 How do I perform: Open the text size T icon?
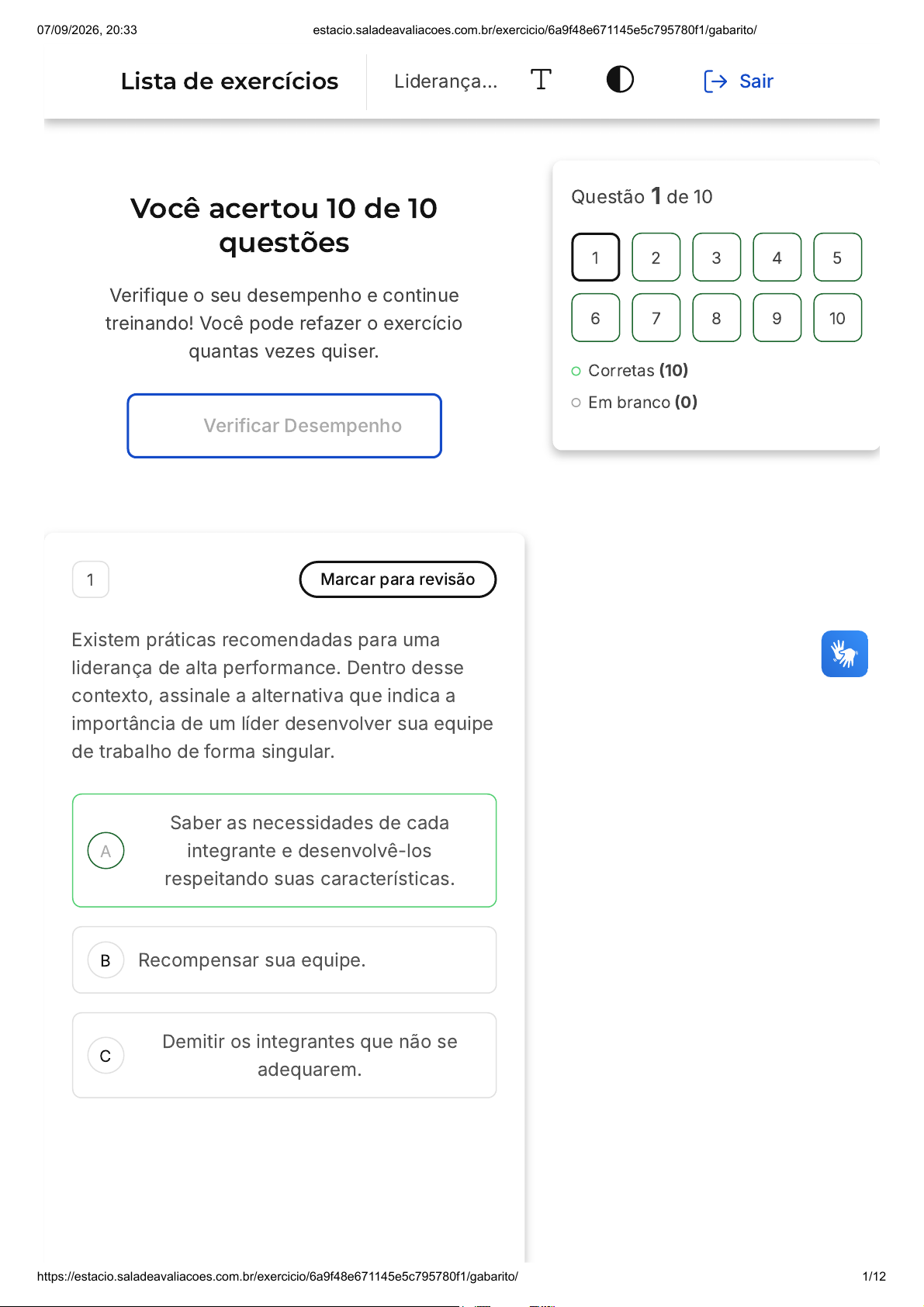[x=541, y=79]
